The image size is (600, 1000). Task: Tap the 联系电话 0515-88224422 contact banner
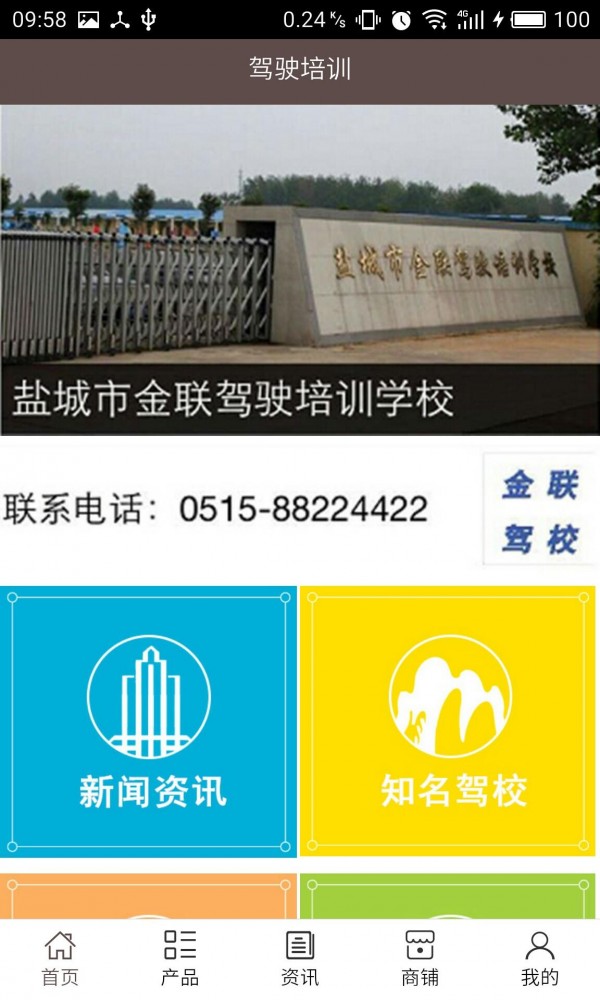pos(300,510)
